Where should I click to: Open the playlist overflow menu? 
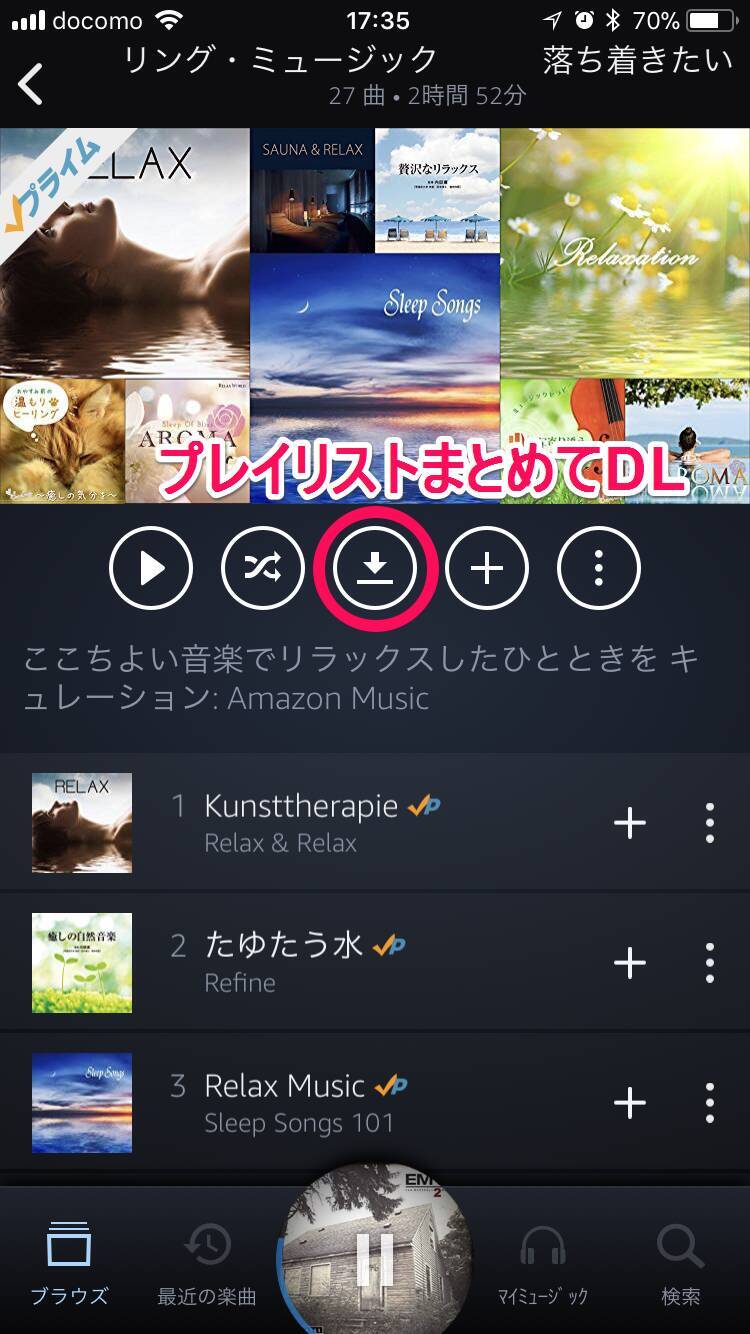(x=599, y=568)
